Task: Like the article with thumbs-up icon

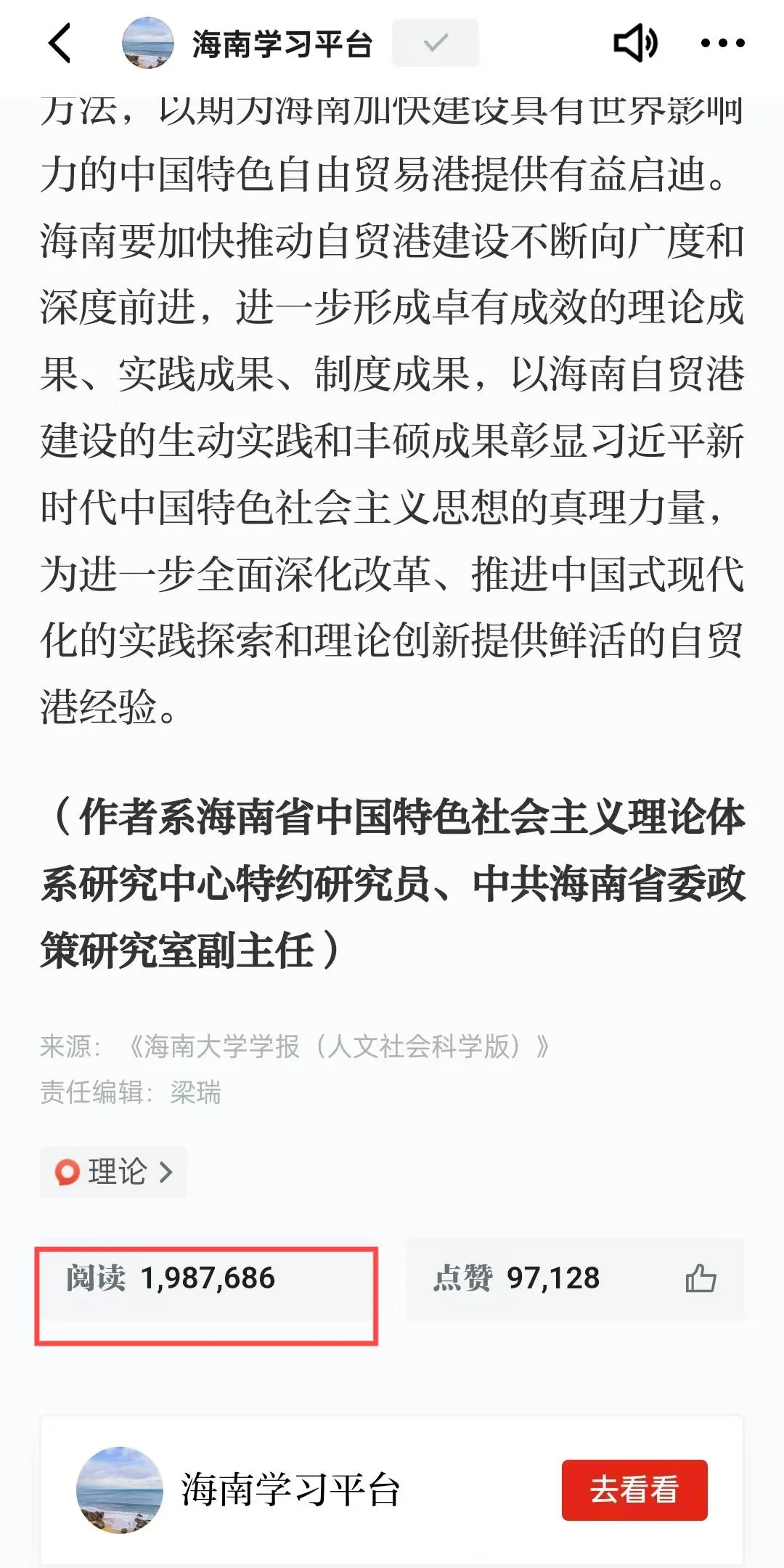Action: click(701, 1278)
